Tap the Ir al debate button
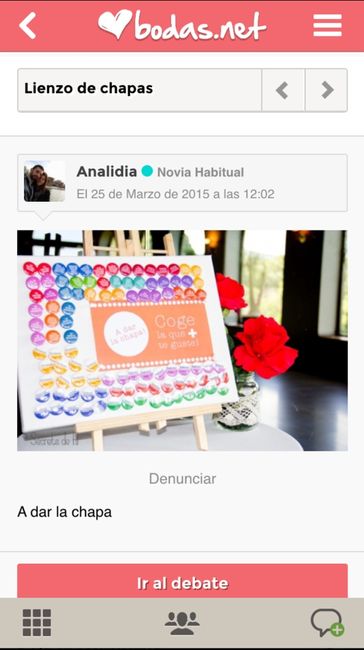364x650 pixels. (182, 582)
